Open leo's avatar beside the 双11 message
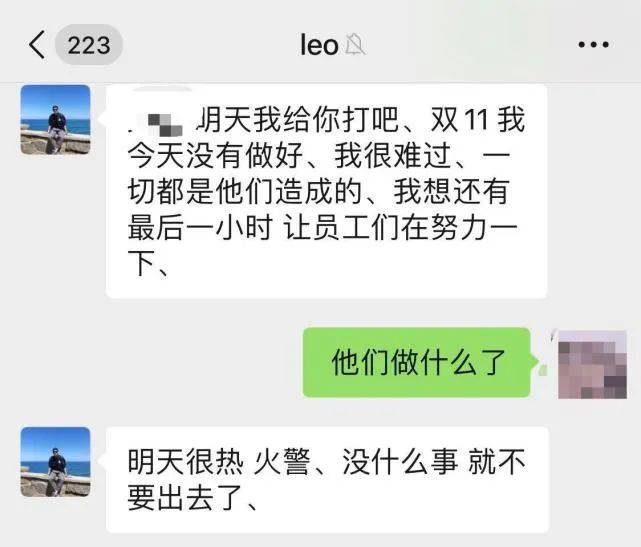This screenshot has height=547, width=641. [55, 120]
